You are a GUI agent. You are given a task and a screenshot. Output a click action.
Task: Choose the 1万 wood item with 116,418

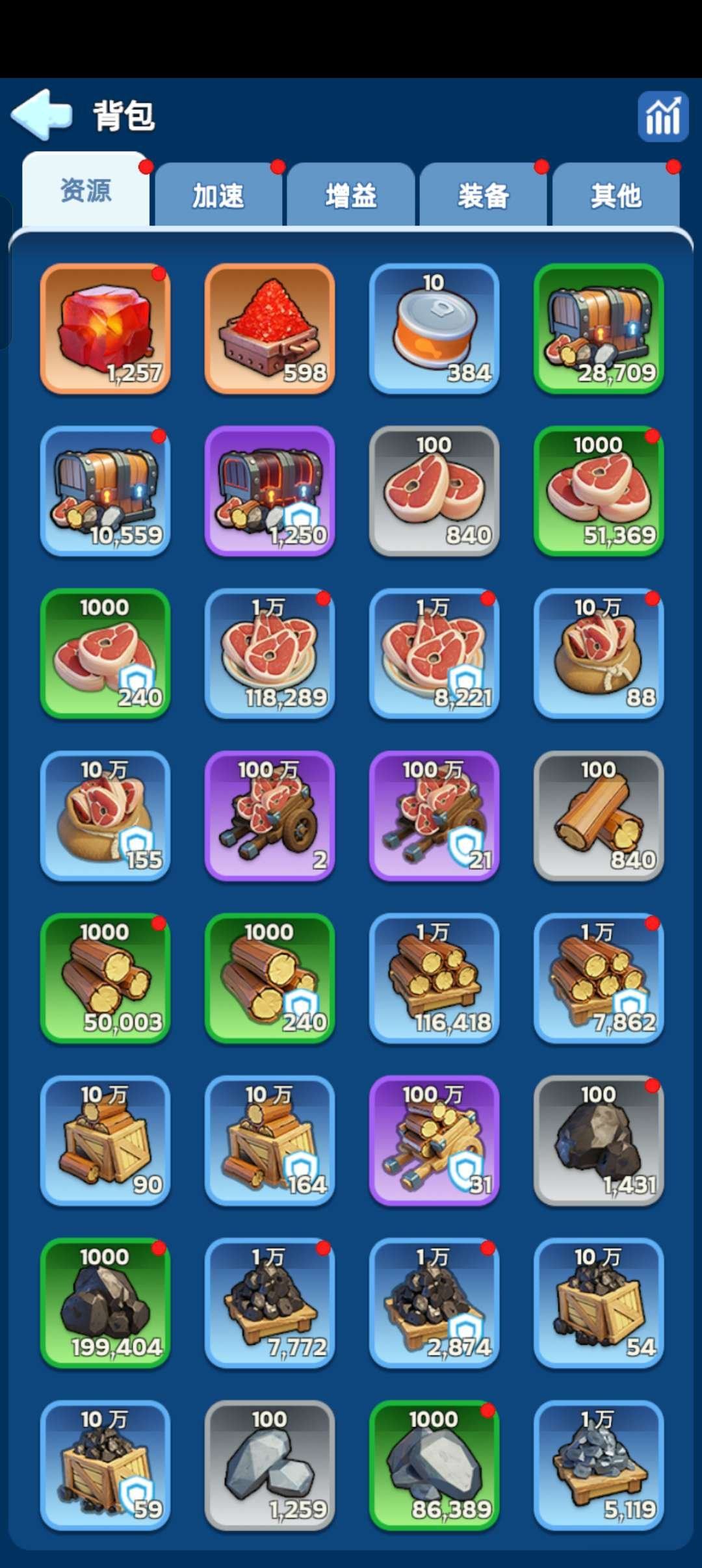[434, 978]
